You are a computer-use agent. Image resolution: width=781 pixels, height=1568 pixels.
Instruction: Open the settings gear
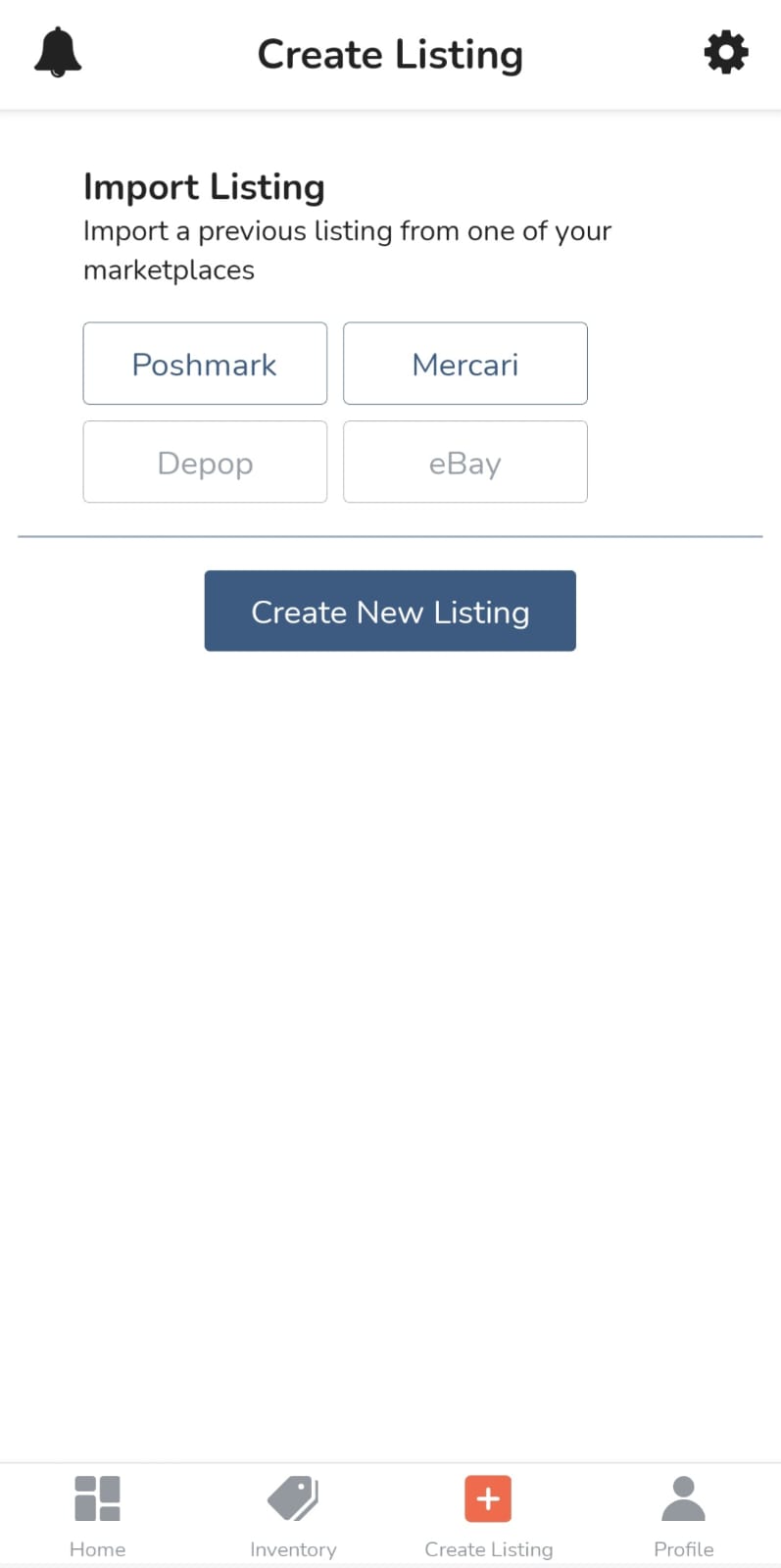tap(726, 53)
